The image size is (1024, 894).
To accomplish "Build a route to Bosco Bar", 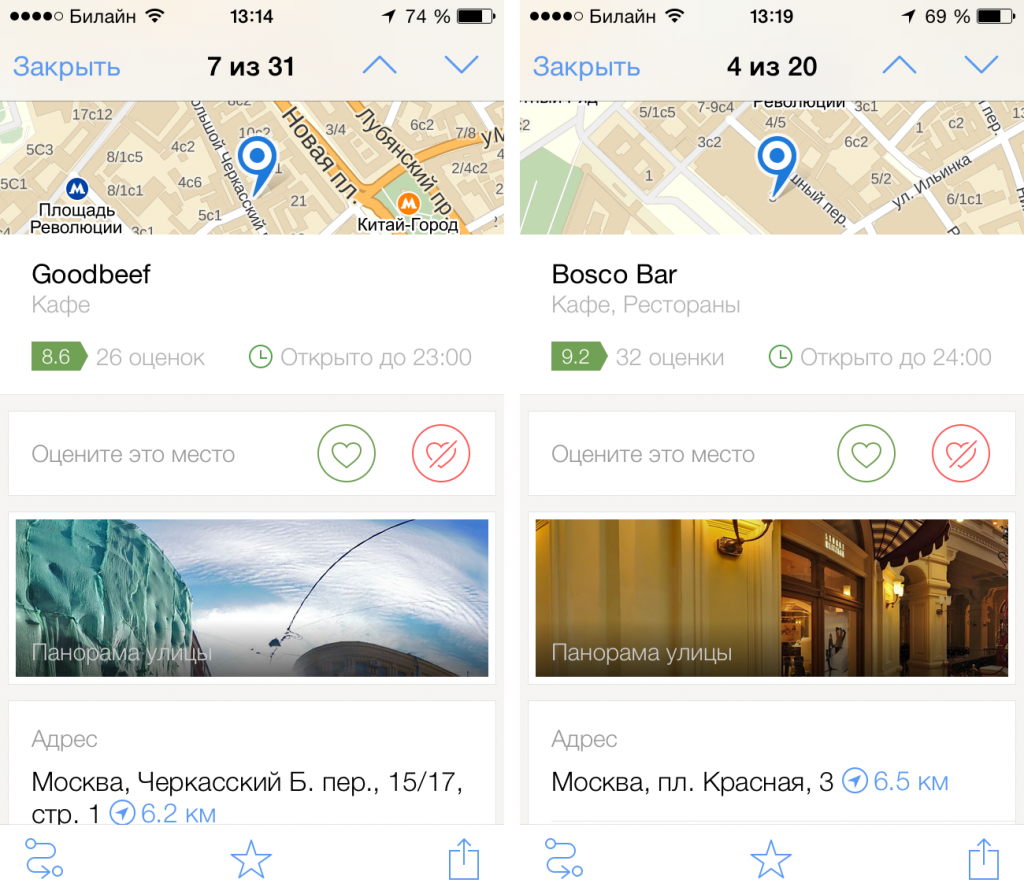I will [565, 859].
